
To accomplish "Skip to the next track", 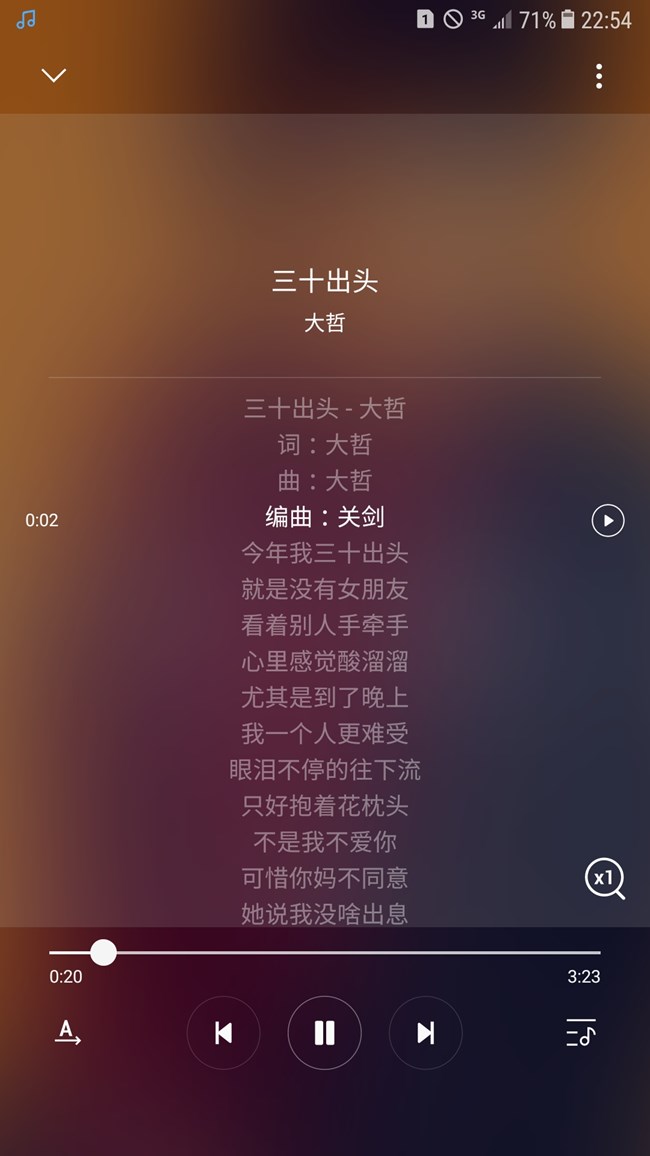I will tap(426, 1033).
